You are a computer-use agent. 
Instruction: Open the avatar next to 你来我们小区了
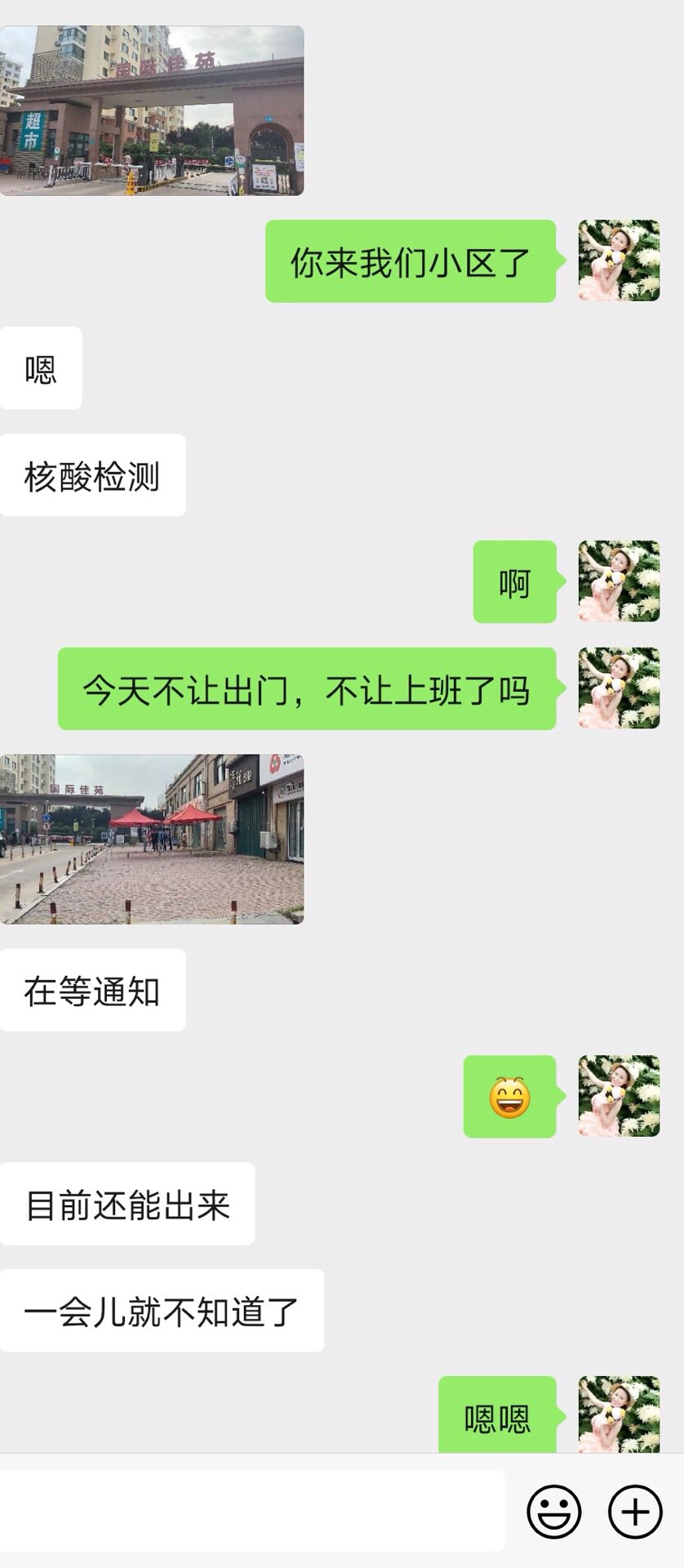click(619, 261)
